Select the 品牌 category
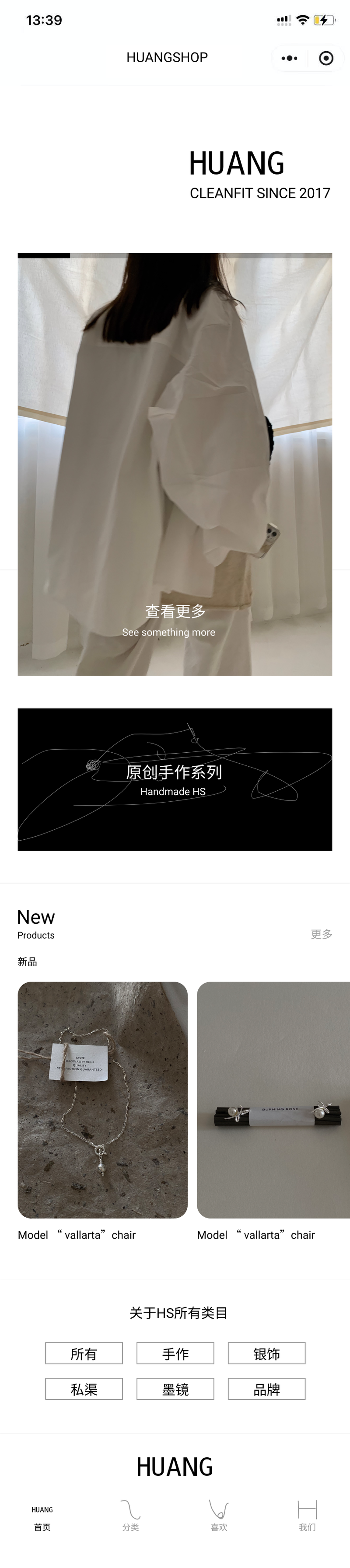 266,1389
